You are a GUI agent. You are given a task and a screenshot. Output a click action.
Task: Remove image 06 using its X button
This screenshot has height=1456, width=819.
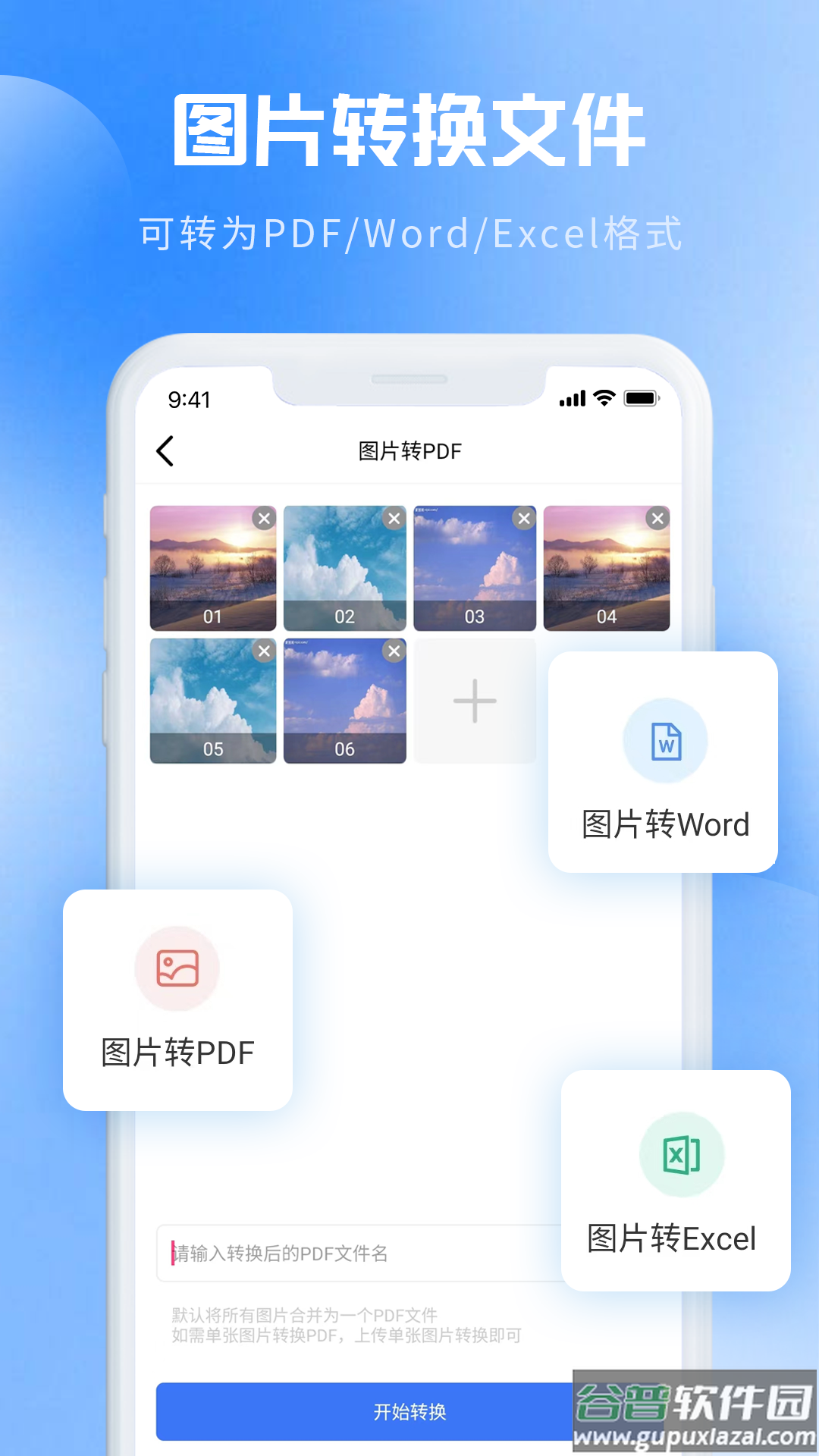click(392, 650)
